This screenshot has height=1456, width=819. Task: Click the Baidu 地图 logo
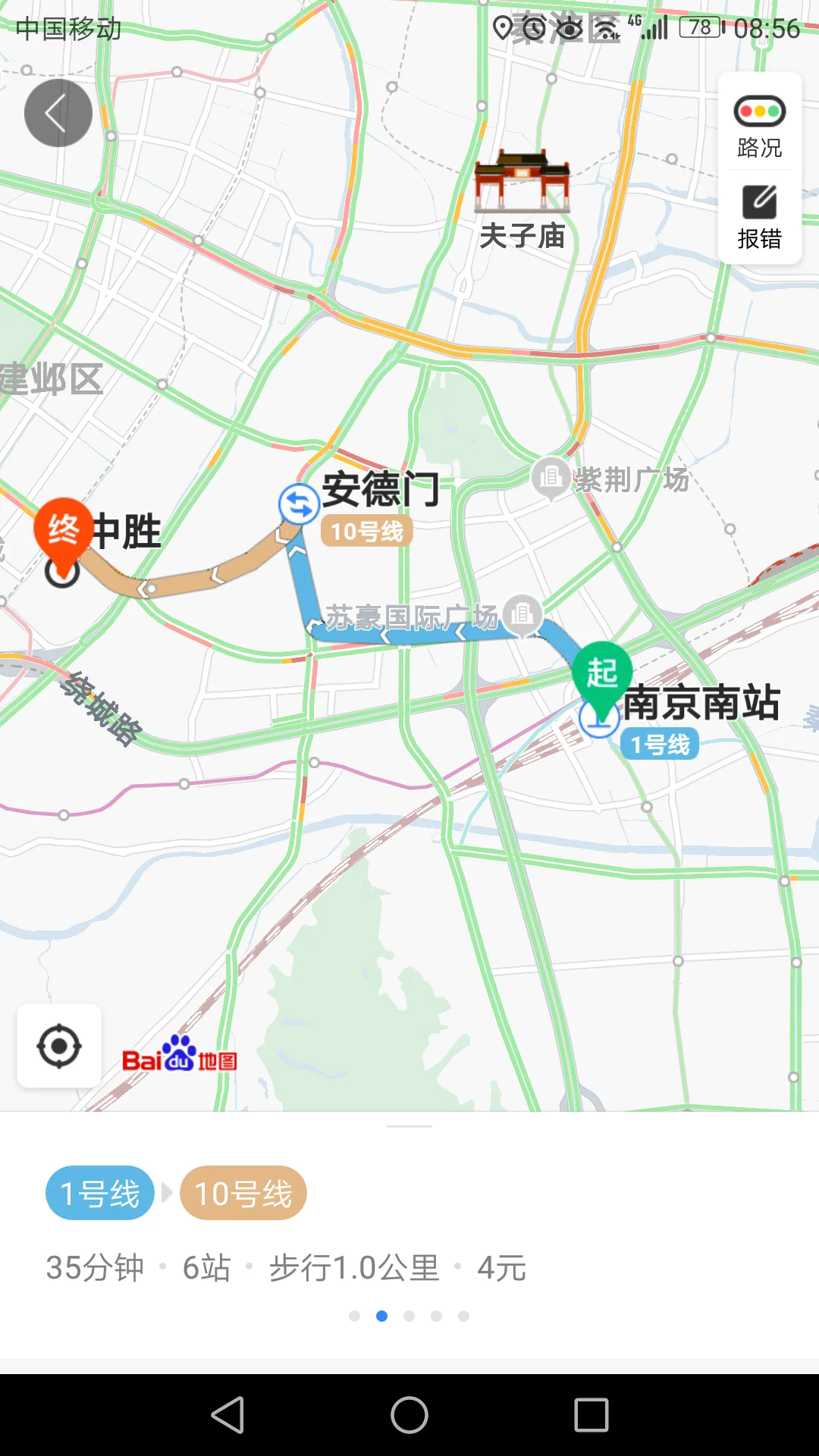(x=180, y=1060)
